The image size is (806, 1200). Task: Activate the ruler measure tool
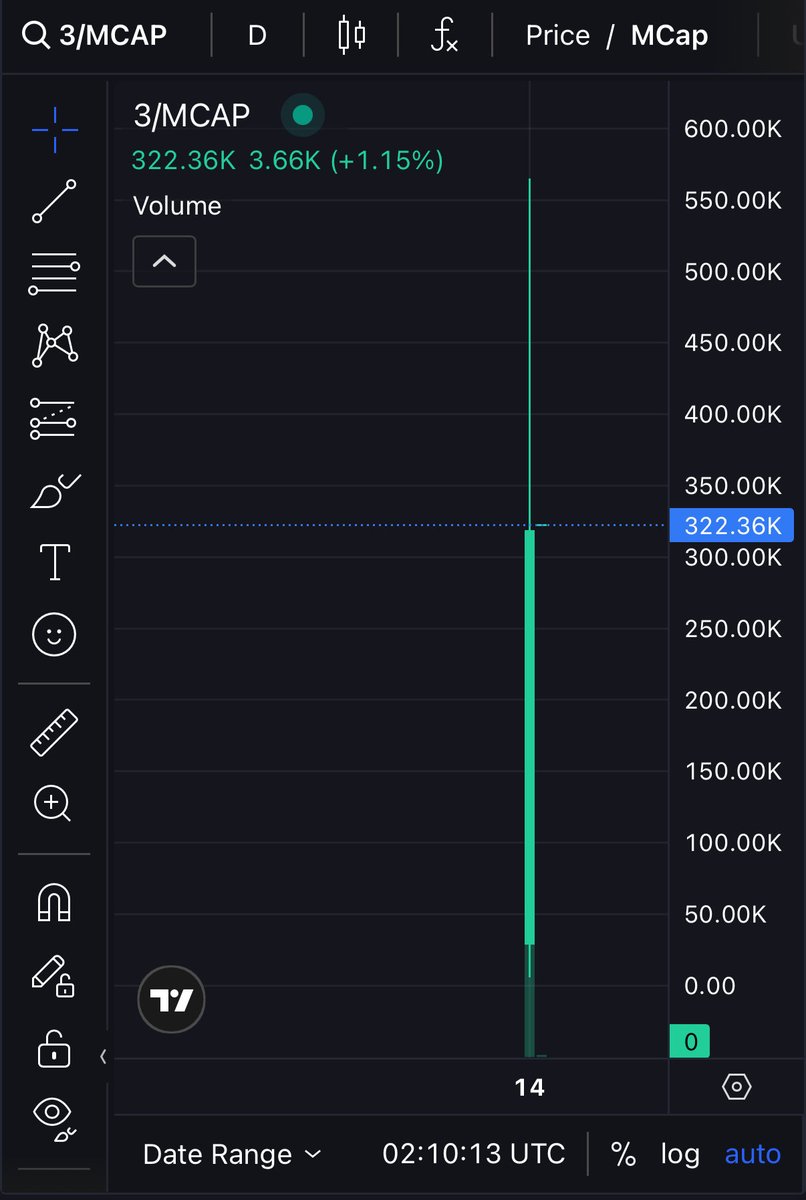[54, 732]
